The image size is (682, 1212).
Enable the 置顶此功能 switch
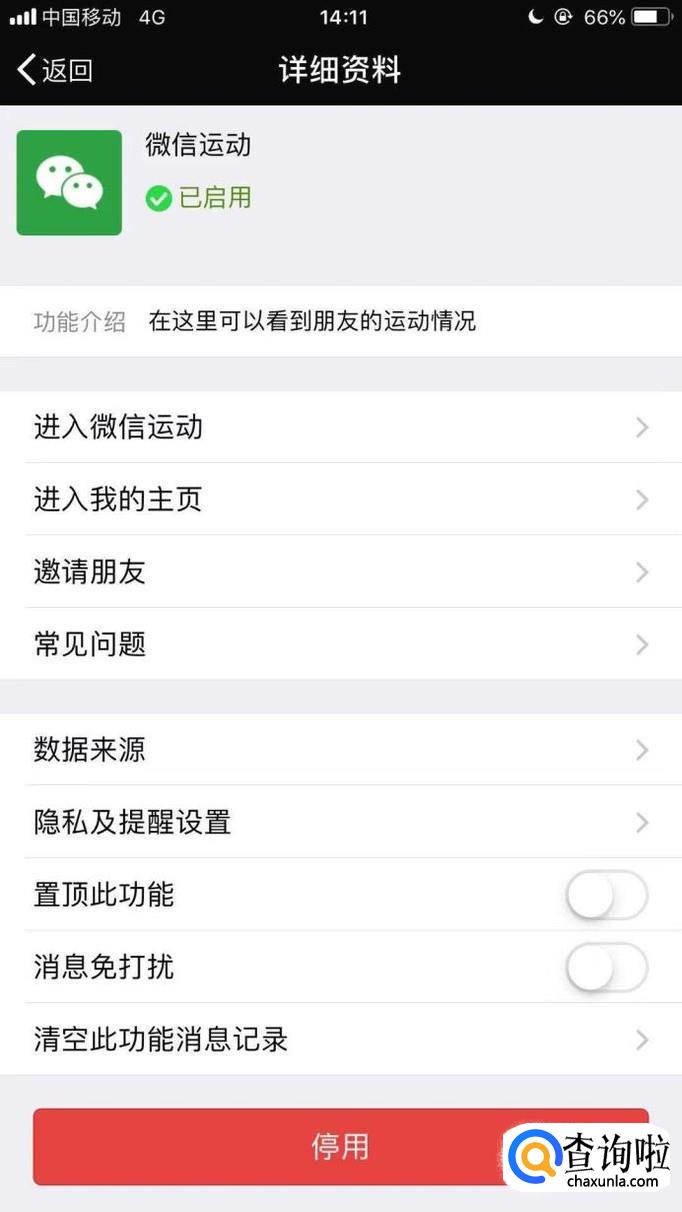[607, 894]
